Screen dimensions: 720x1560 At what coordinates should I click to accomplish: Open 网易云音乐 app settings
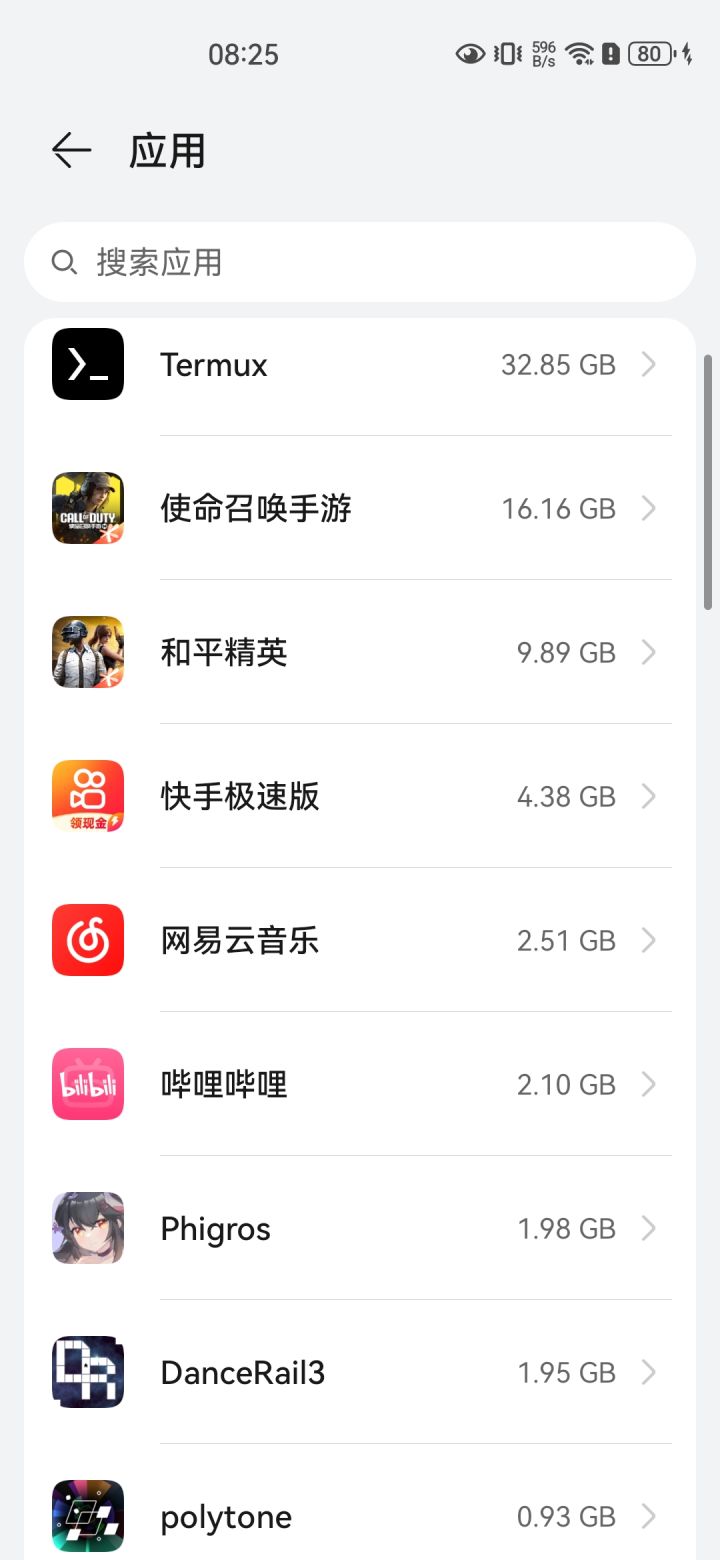point(360,941)
